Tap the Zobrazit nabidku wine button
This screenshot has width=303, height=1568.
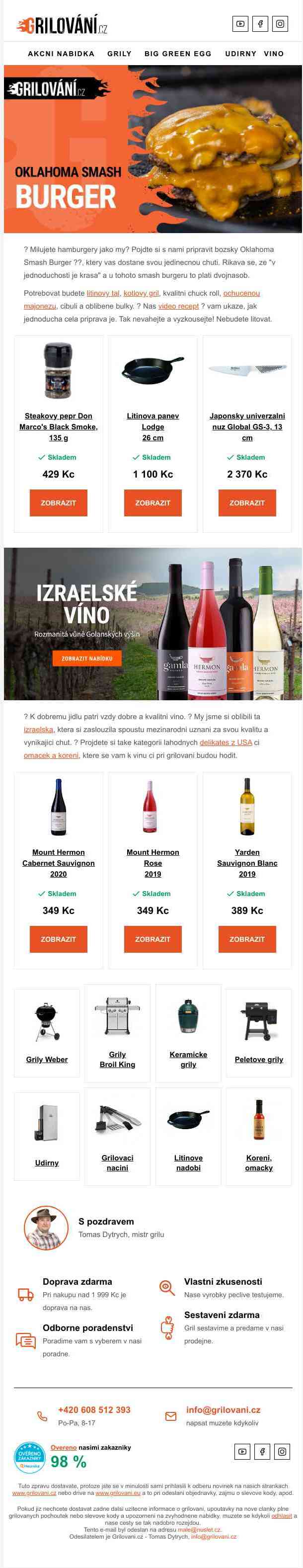[x=87, y=658]
